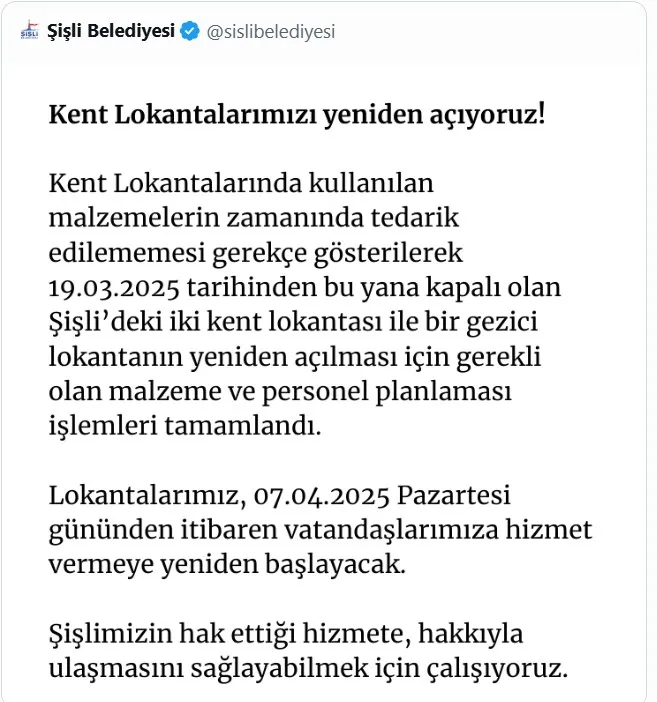Open Şişli Belediyesi profile name
This screenshot has height=702, width=657.
pyautogui.click(x=112, y=31)
